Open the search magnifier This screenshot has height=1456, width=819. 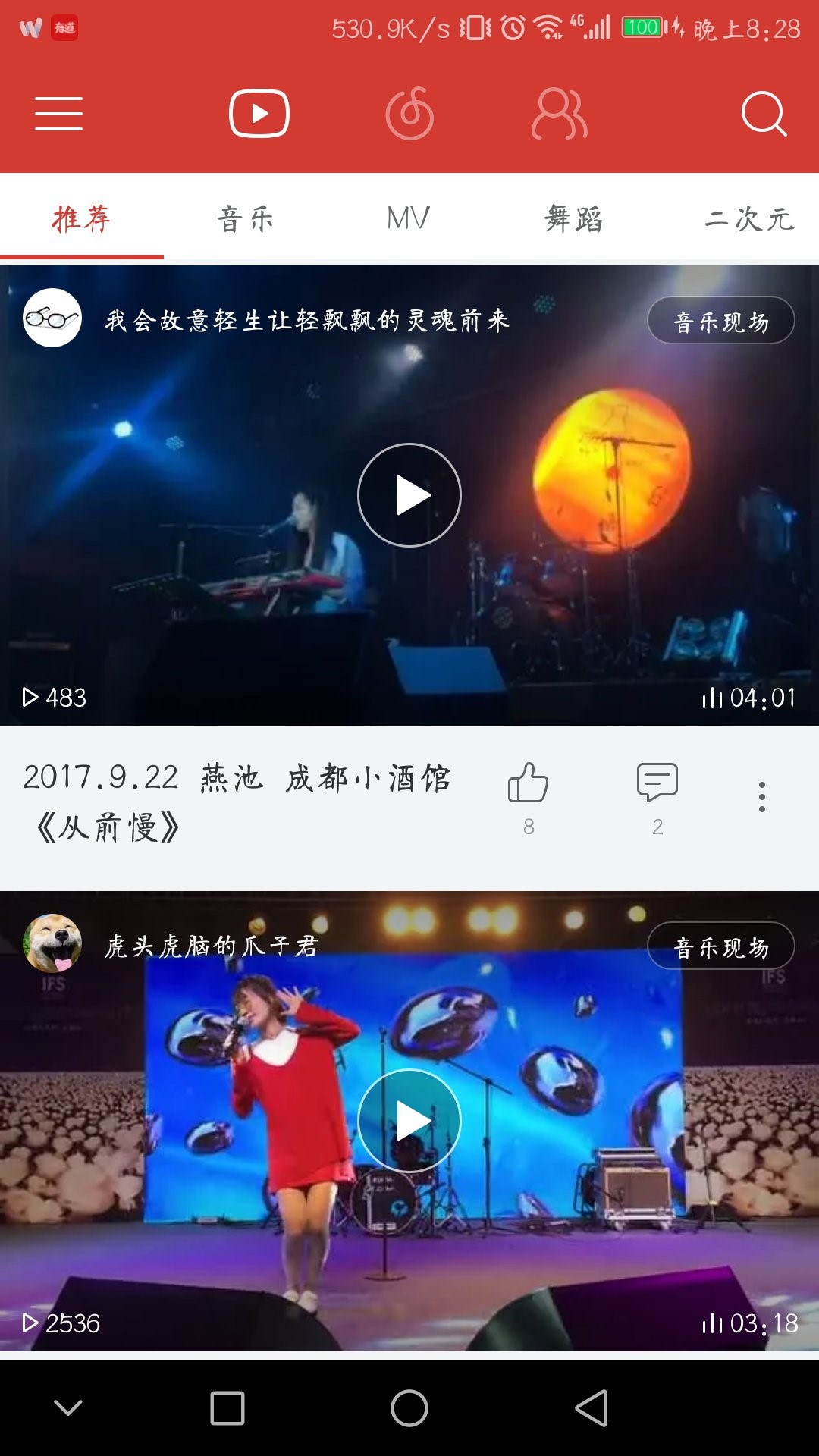tap(763, 114)
